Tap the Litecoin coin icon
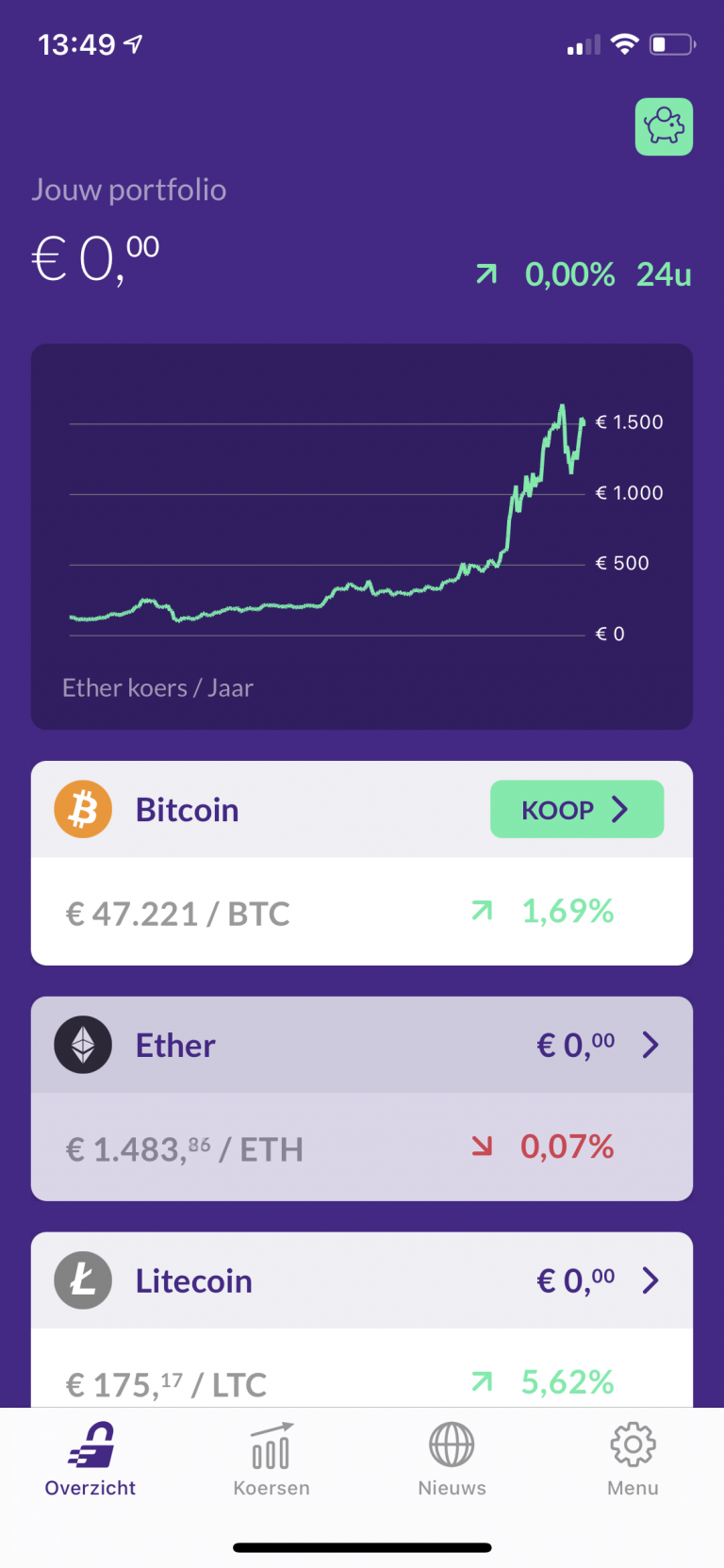Image resolution: width=724 pixels, height=1568 pixels. coord(83,1279)
